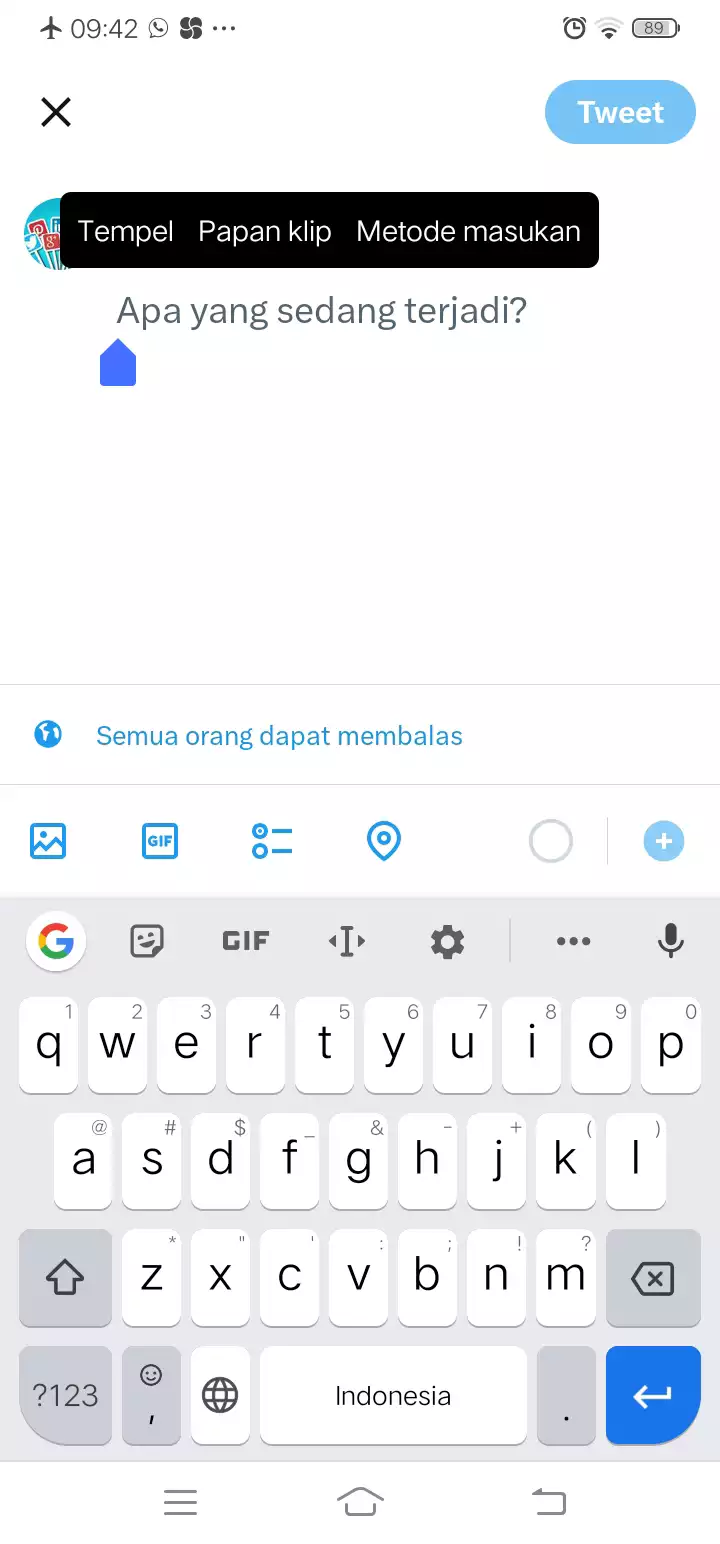Open the keyboard sticker panel
The width and height of the screenshot is (720, 1544).
tap(148, 940)
